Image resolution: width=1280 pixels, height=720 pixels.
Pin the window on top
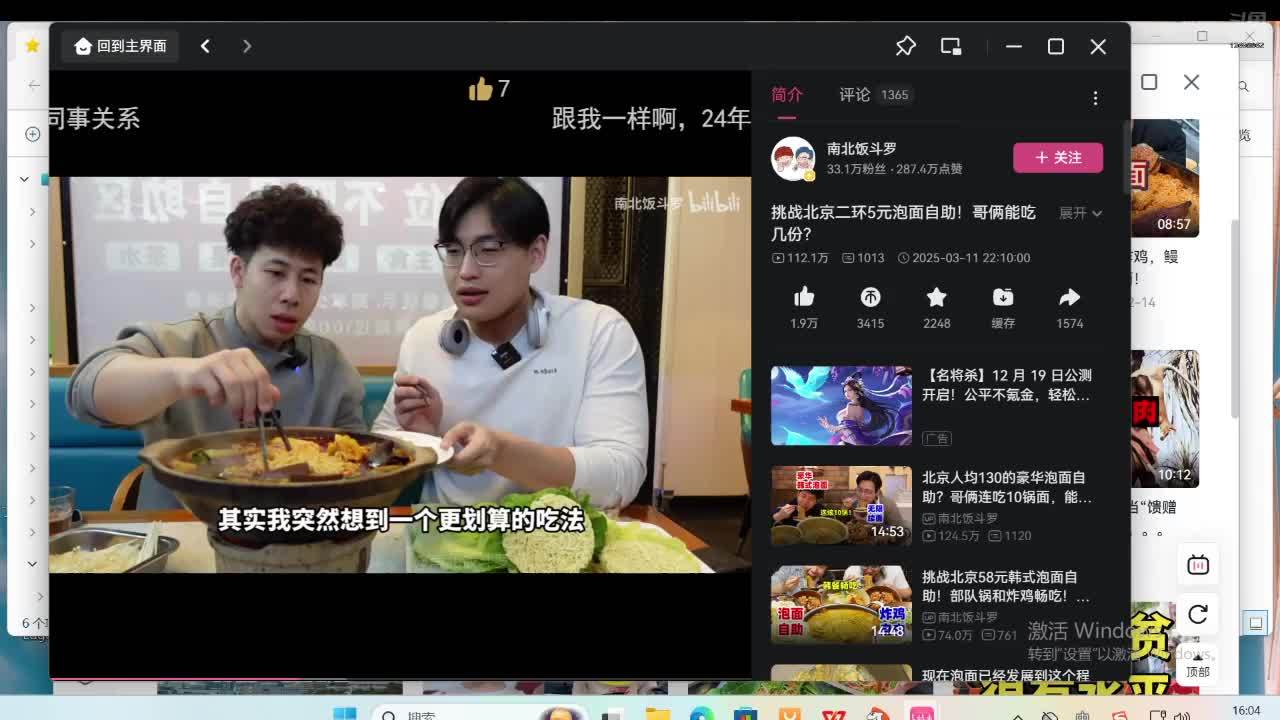[x=905, y=46]
